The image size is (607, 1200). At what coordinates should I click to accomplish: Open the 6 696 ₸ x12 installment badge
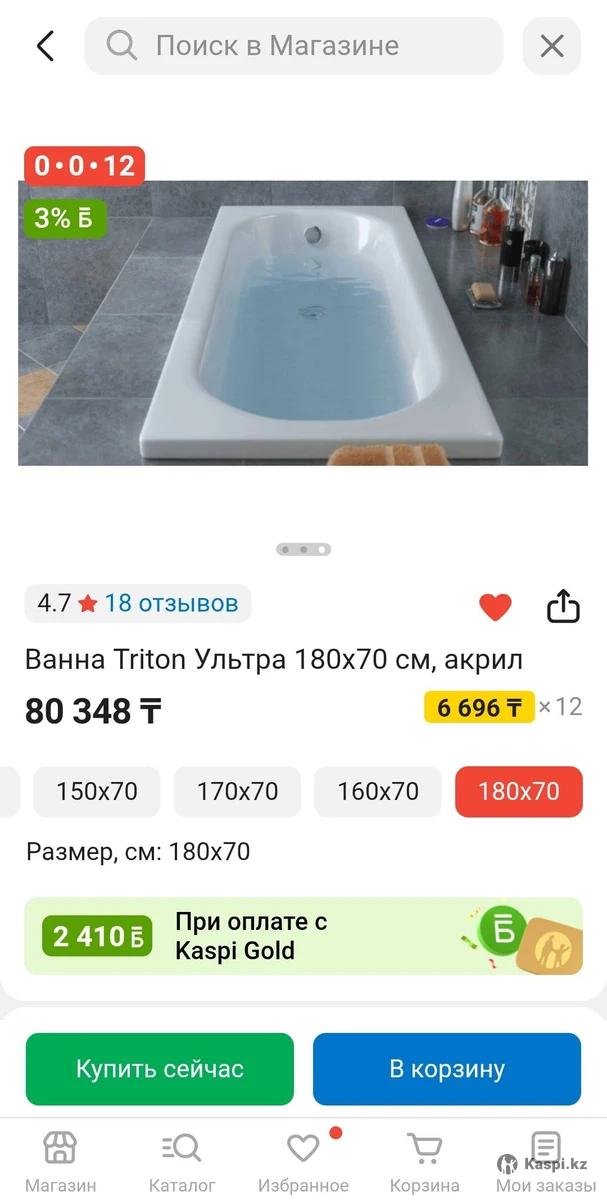tap(502, 707)
